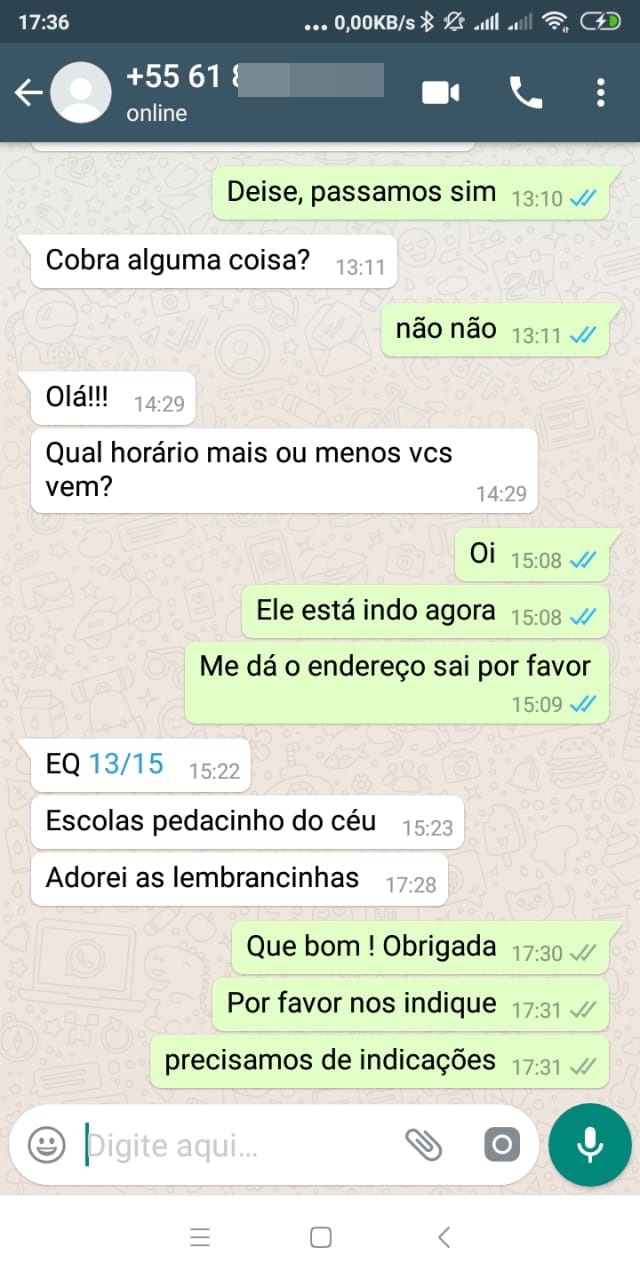This screenshot has height=1280, width=640.
Task: Open the contact's profile from the avatar
Action: [x=81, y=93]
